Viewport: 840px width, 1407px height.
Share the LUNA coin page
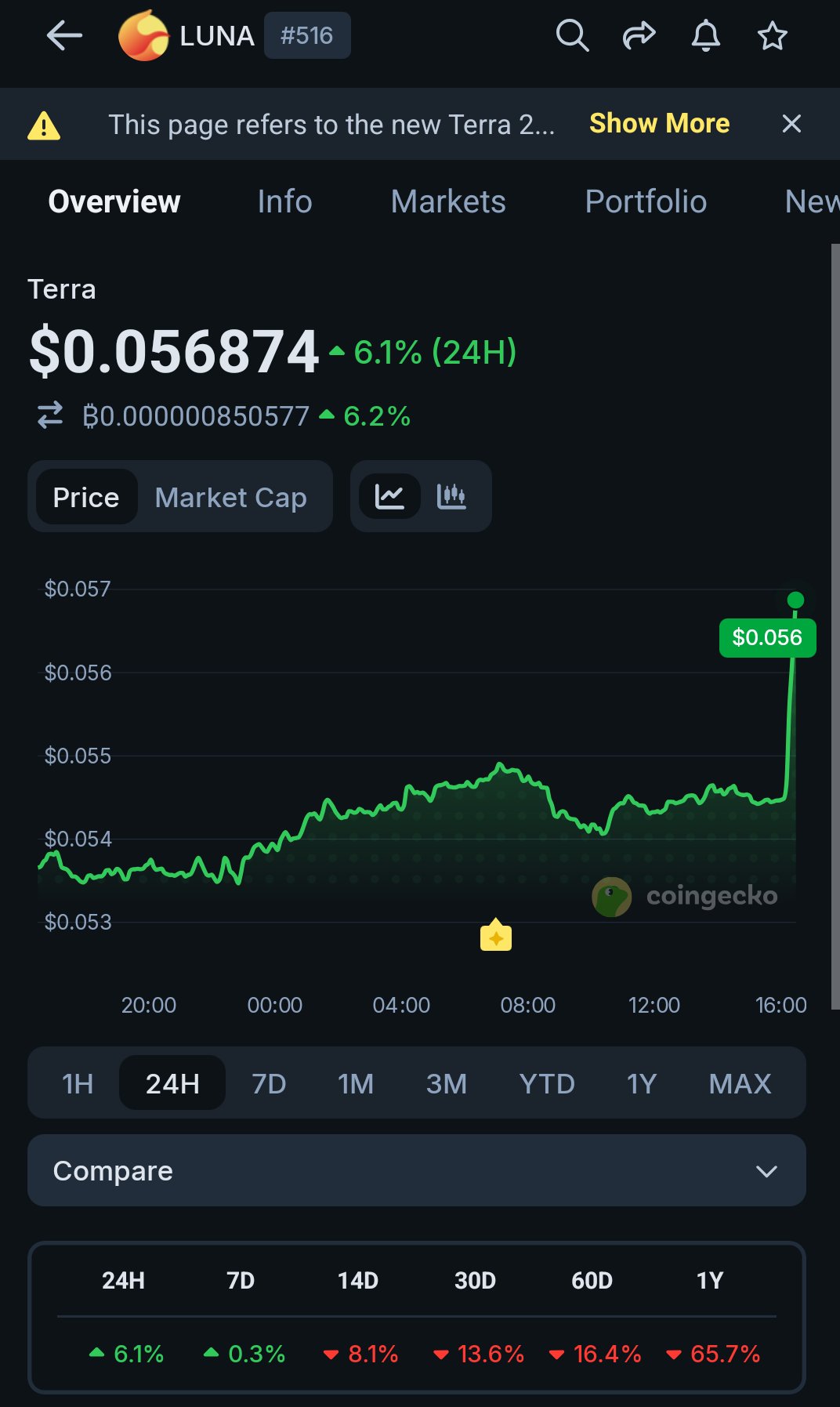click(x=639, y=36)
